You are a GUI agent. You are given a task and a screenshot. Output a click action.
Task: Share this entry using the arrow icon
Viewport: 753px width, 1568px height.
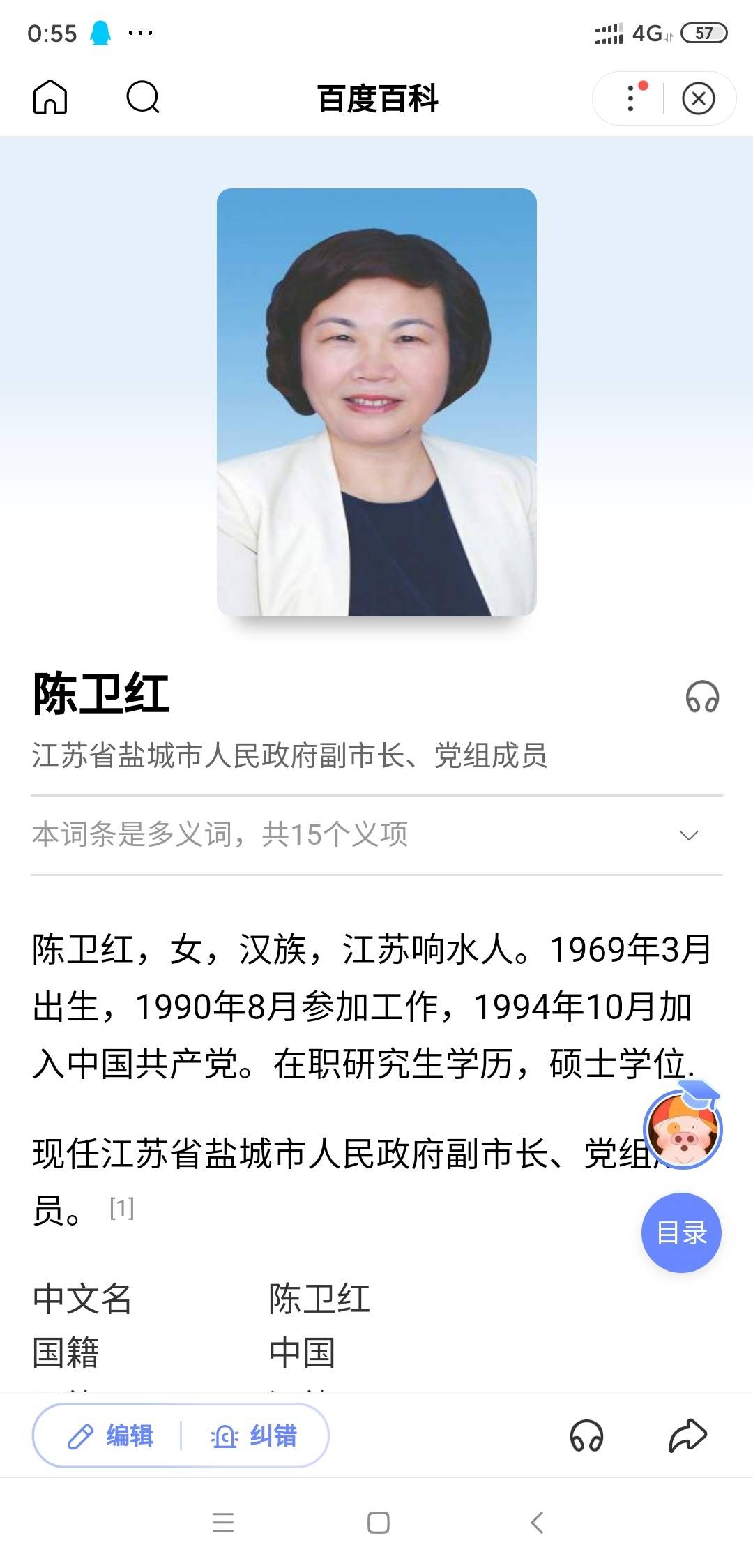tap(687, 1436)
